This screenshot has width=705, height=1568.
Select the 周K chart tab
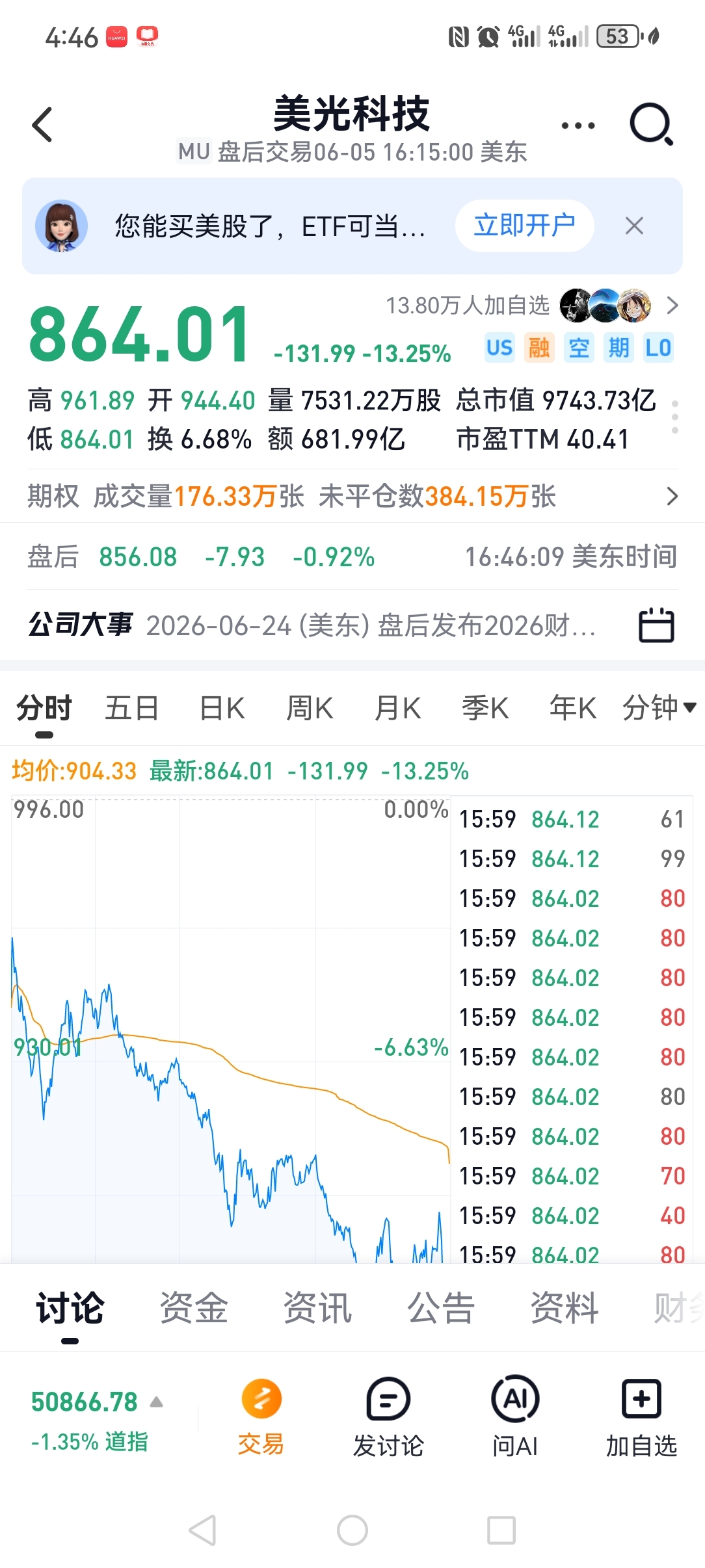310,708
